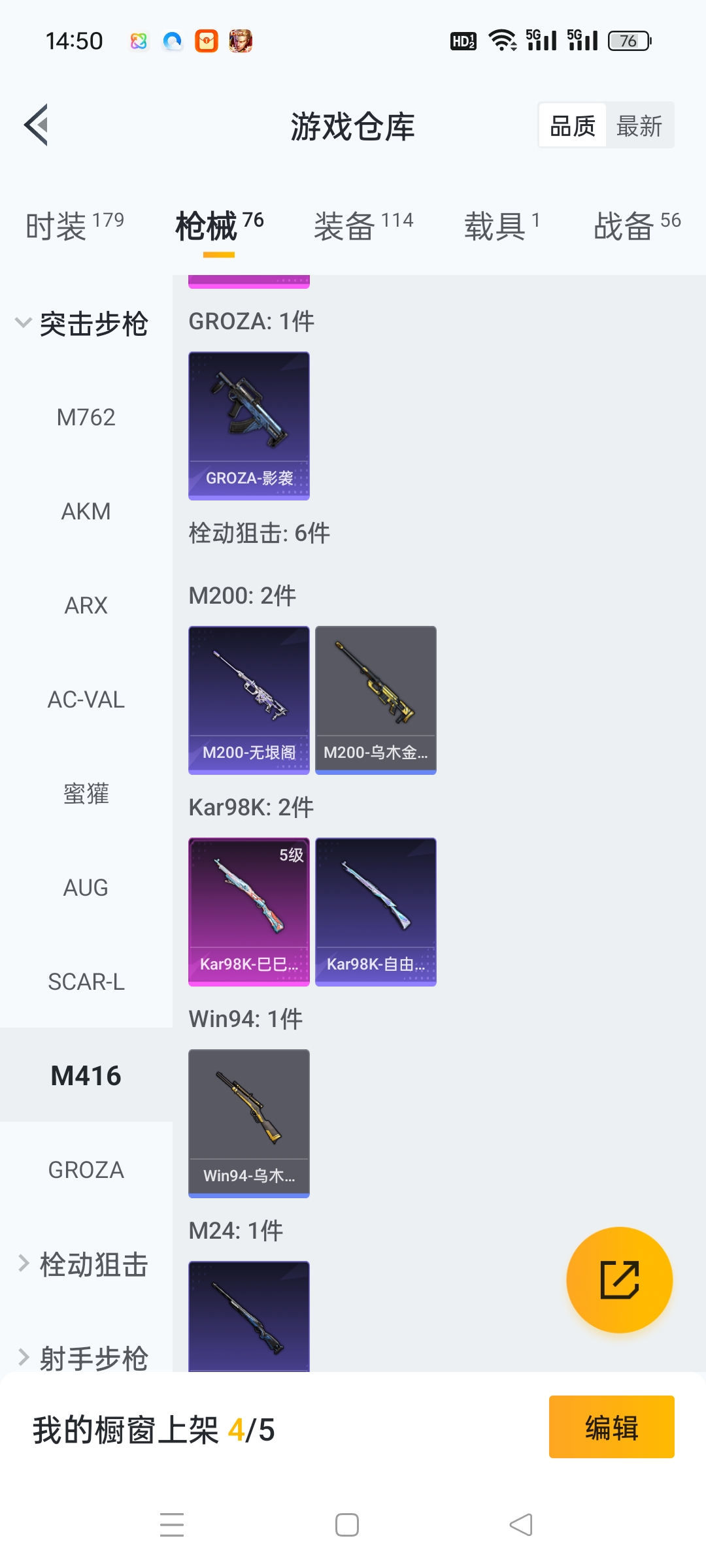
Task: Jump to the AC-VAL weapon list
Action: [x=86, y=700]
